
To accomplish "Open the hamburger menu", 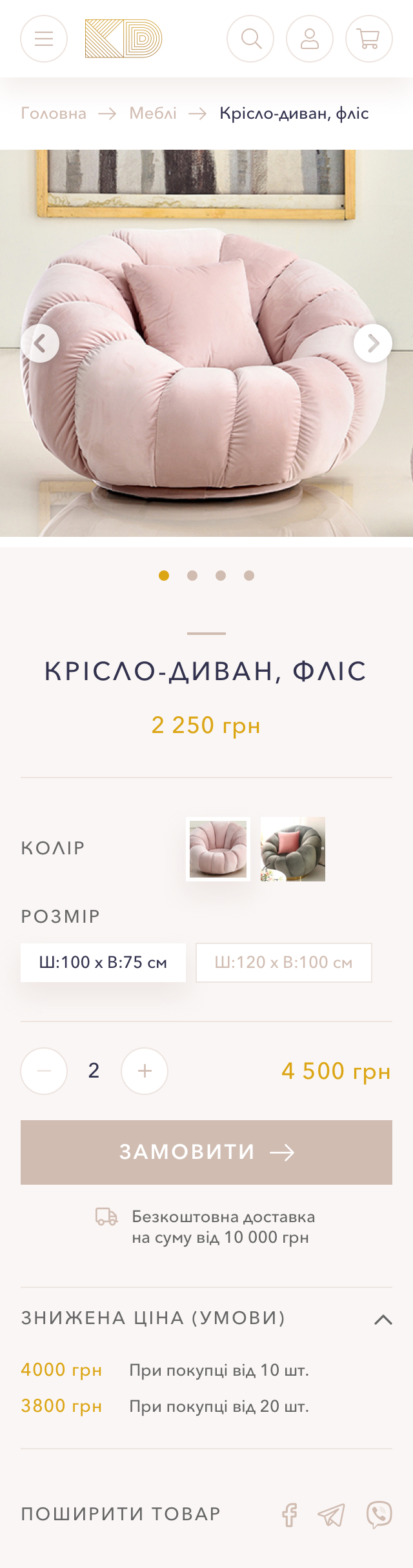I will coord(44,39).
